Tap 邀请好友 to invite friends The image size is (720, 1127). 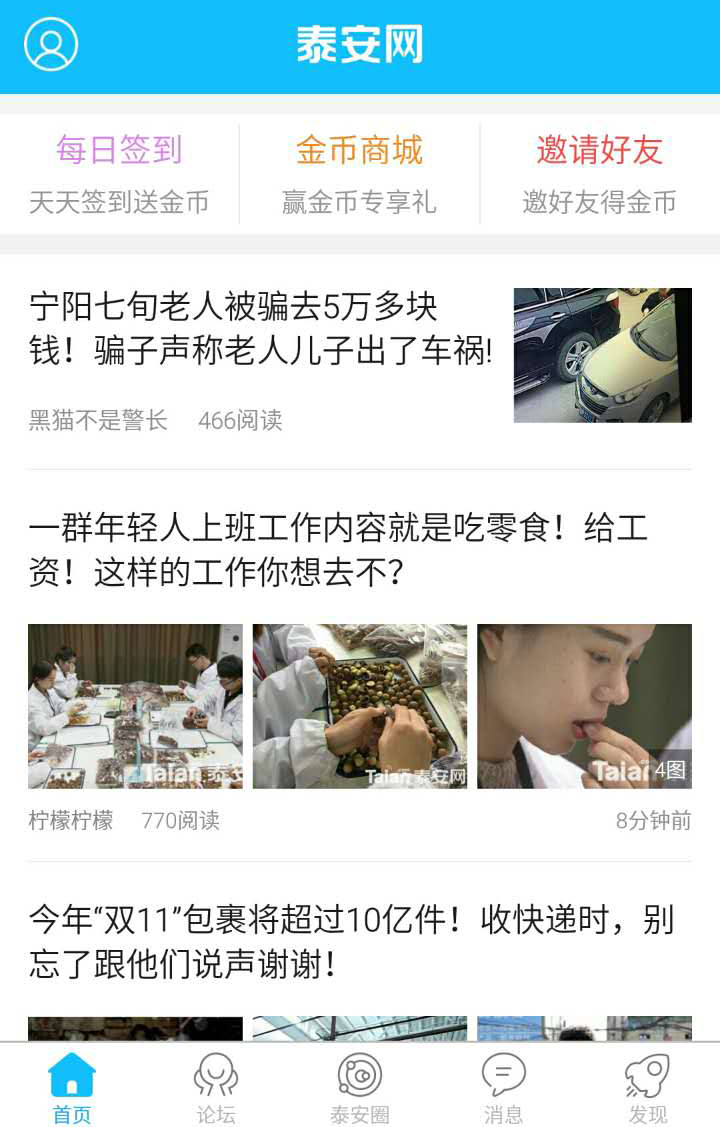pyautogui.click(x=599, y=150)
